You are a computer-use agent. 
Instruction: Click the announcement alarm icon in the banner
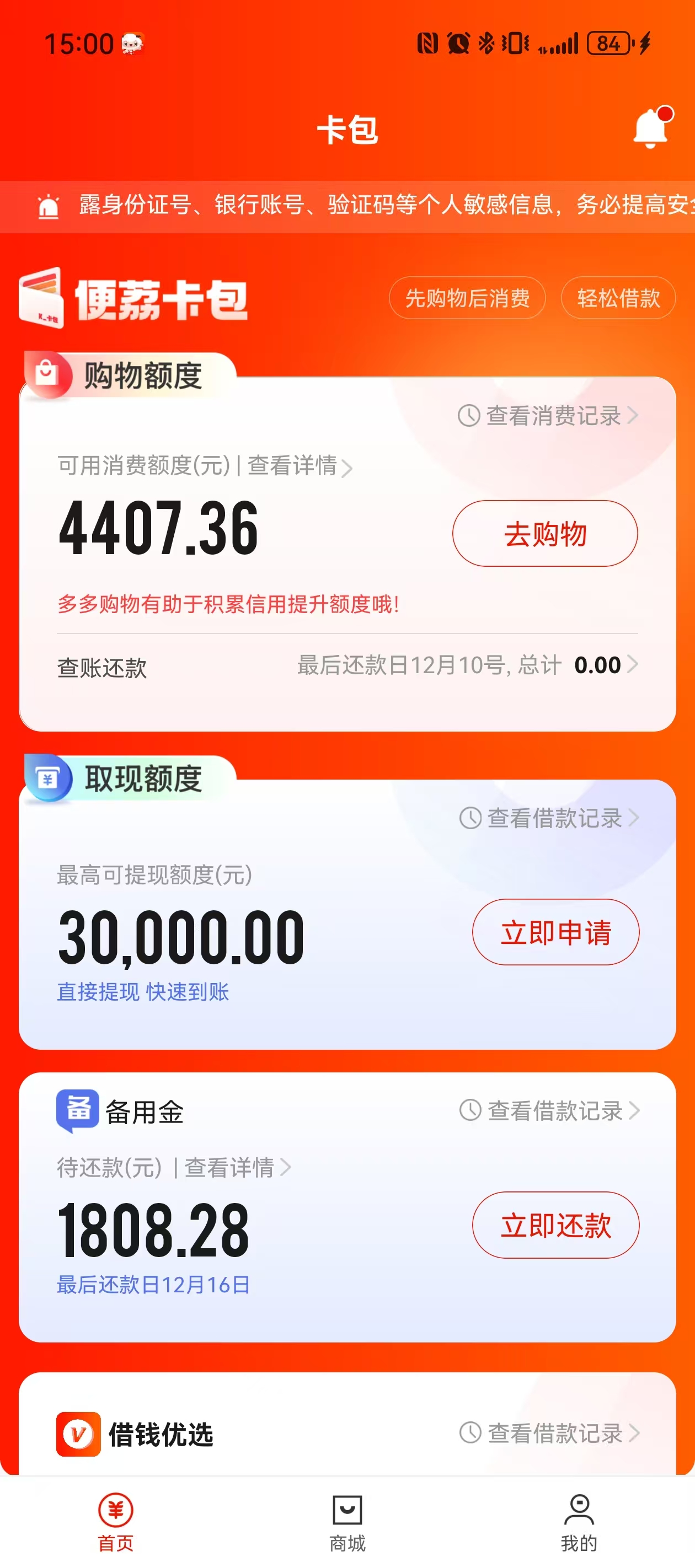[47, 206]
